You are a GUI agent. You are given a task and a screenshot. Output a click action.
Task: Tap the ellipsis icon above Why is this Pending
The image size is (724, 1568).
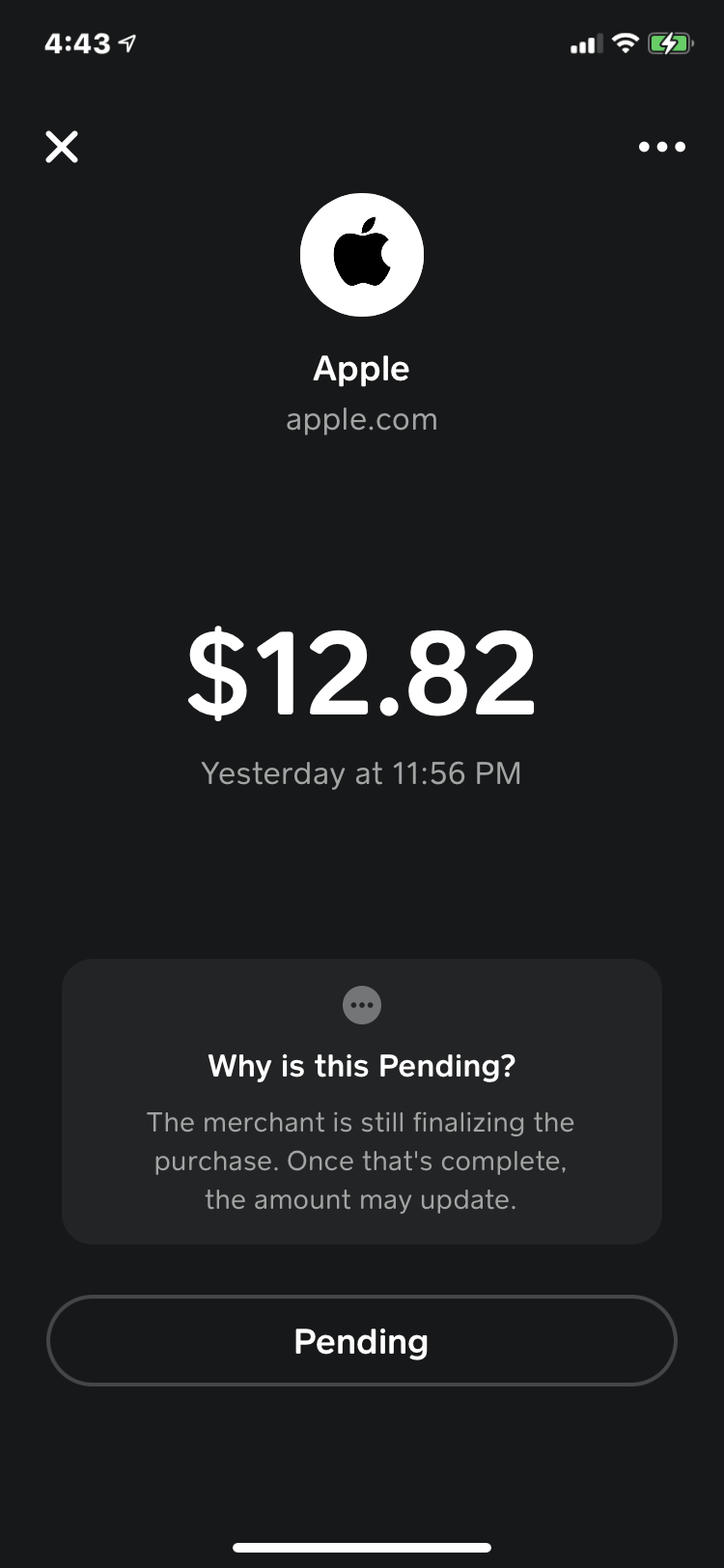(x=362, y=1004)
